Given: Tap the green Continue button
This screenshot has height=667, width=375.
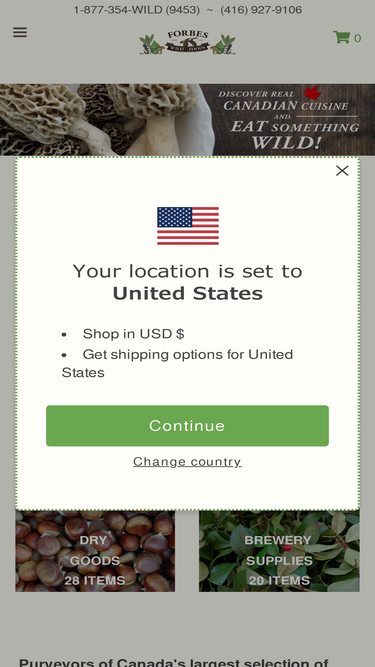Looking at the screenshot, I should pyautogui.click(x=187, y=425).
